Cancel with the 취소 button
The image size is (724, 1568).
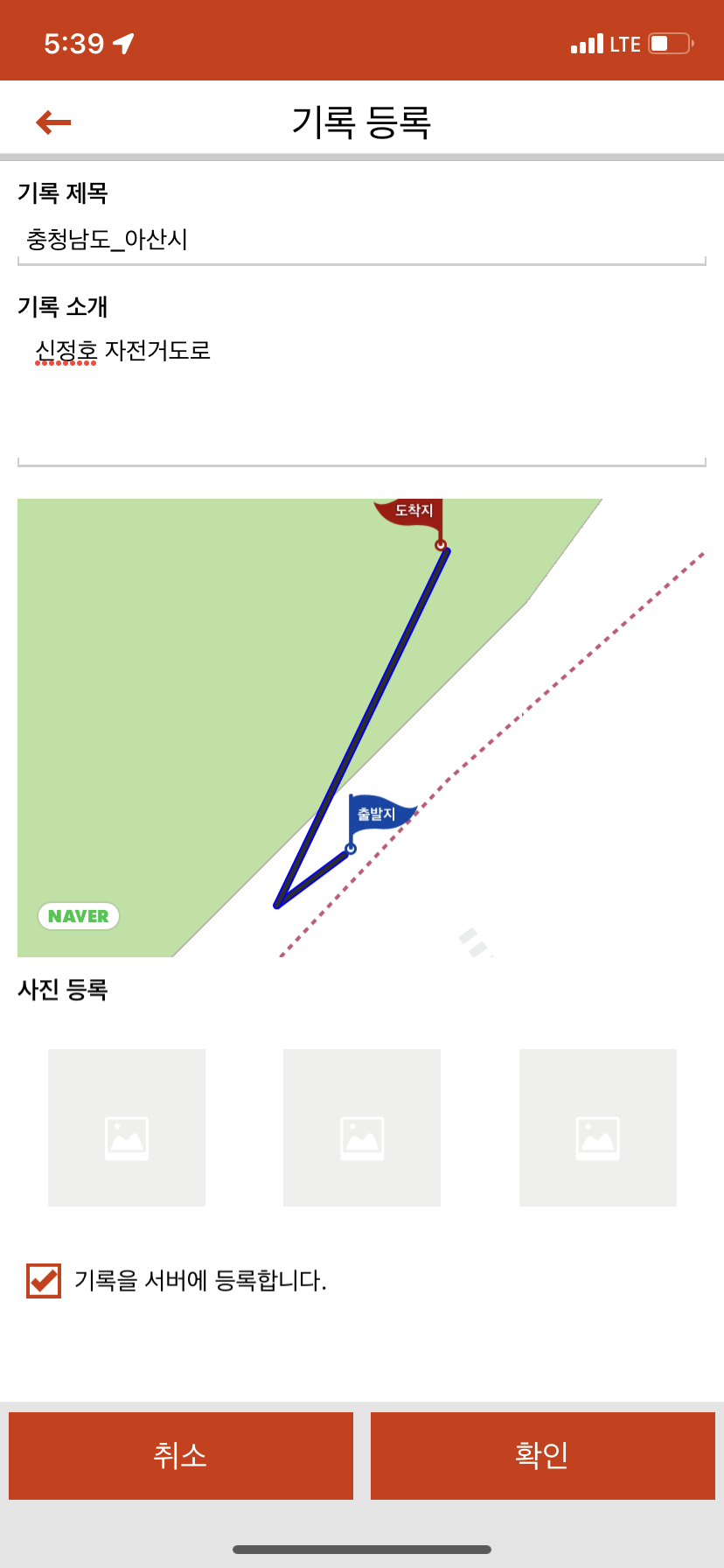[x=181, y=1456]
